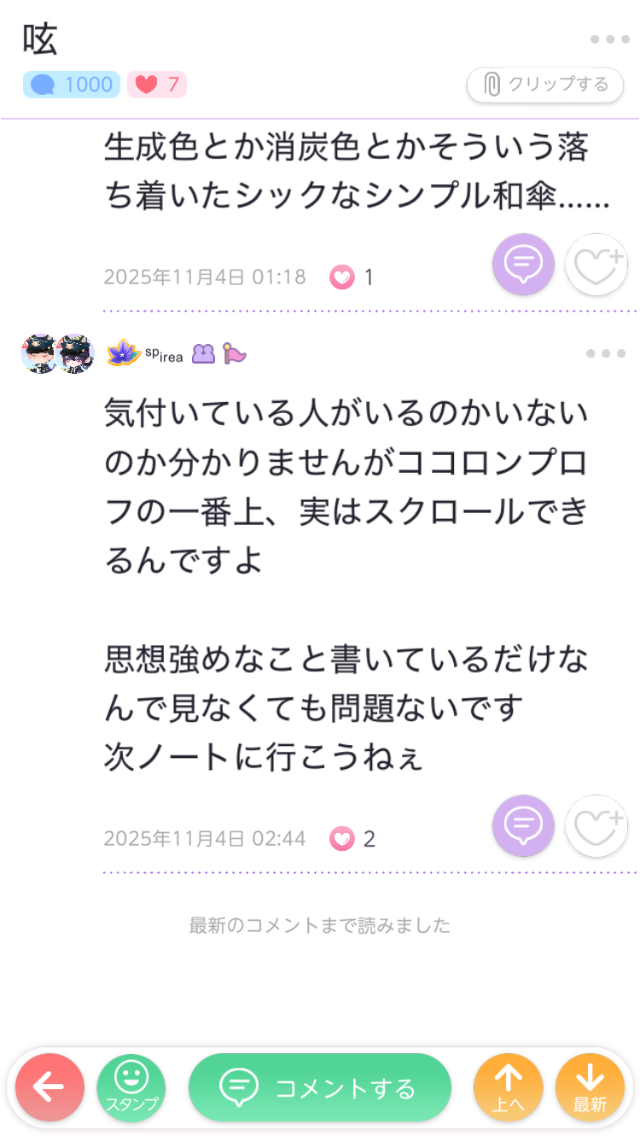The image size is (640, 1136).
Task: Reply to the 02:44 comment
Action: click(x=523, y=826)
